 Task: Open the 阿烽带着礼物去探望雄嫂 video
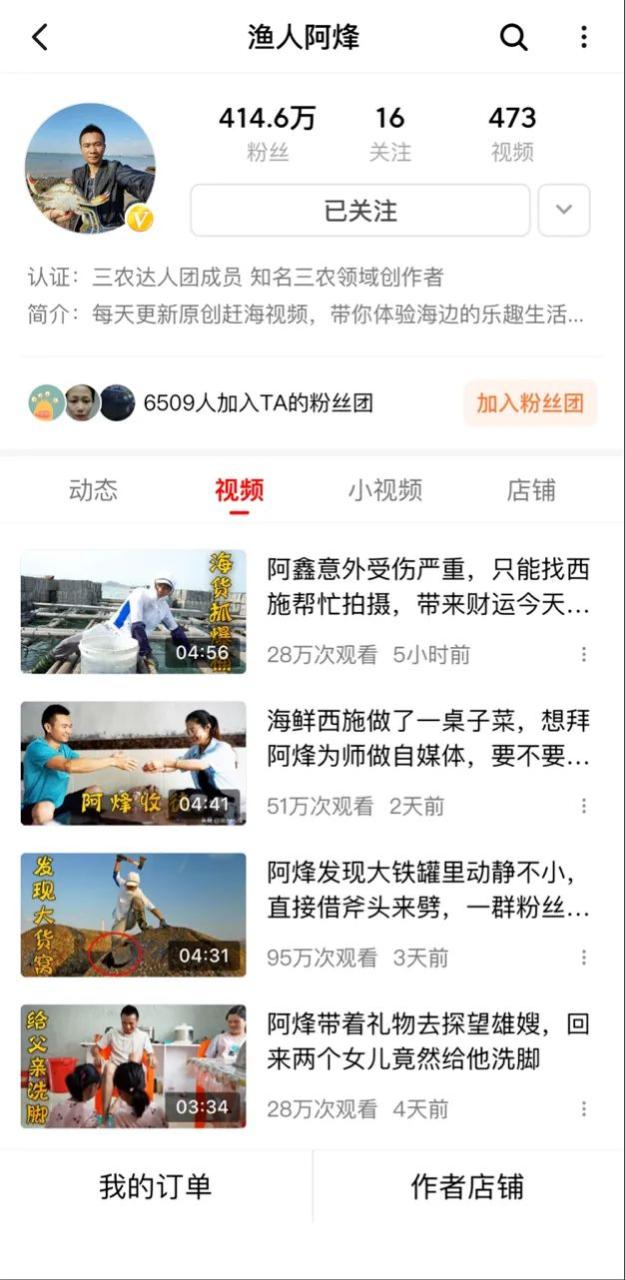pos(133,1066)
